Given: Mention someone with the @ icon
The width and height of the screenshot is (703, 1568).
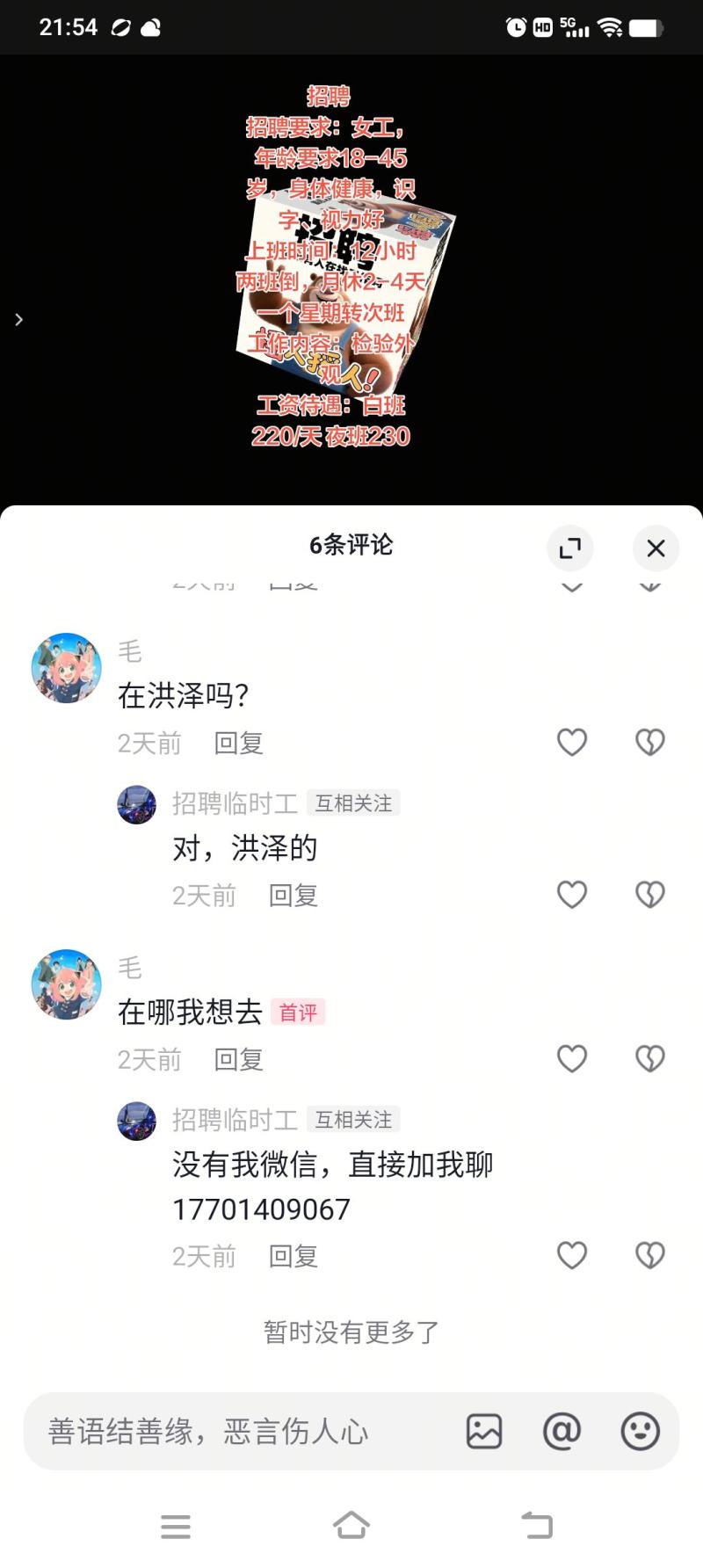Looking at the screenshot, I should click(562, 1432).
